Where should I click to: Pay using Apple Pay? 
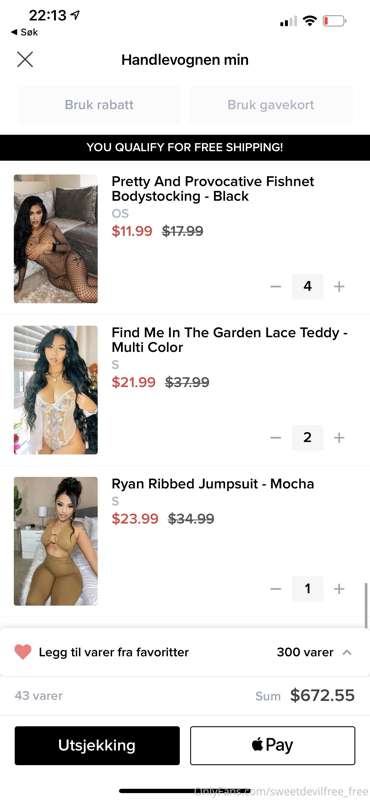273,745
